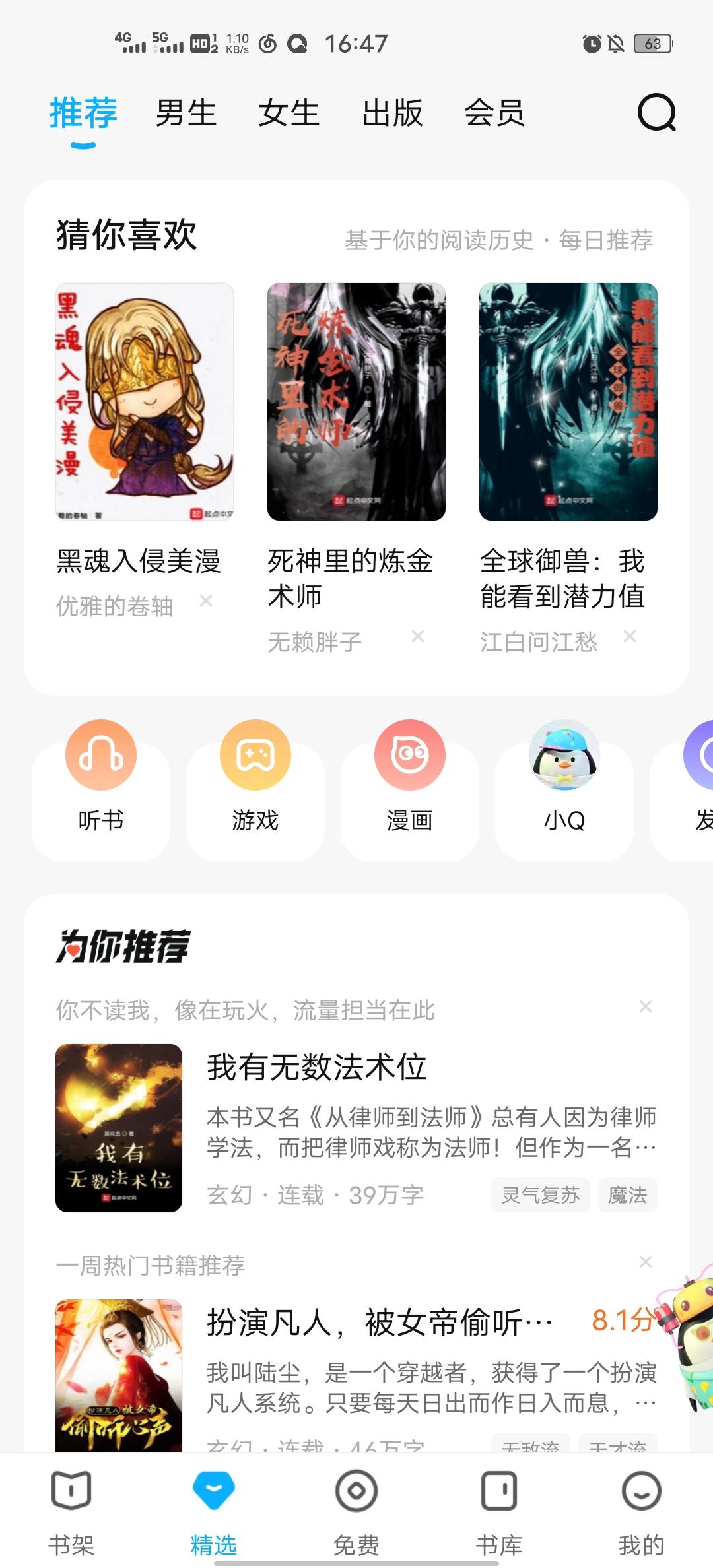The image size is (713, 1568).
Task: Open the book 全球御兽：我能看到潜力值
Action: (x=568, y=402)
